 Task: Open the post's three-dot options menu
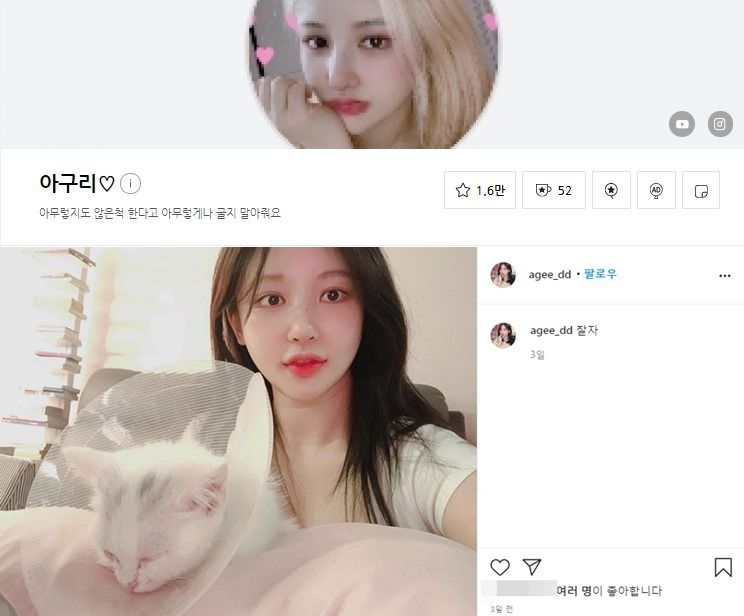[724, 274]
